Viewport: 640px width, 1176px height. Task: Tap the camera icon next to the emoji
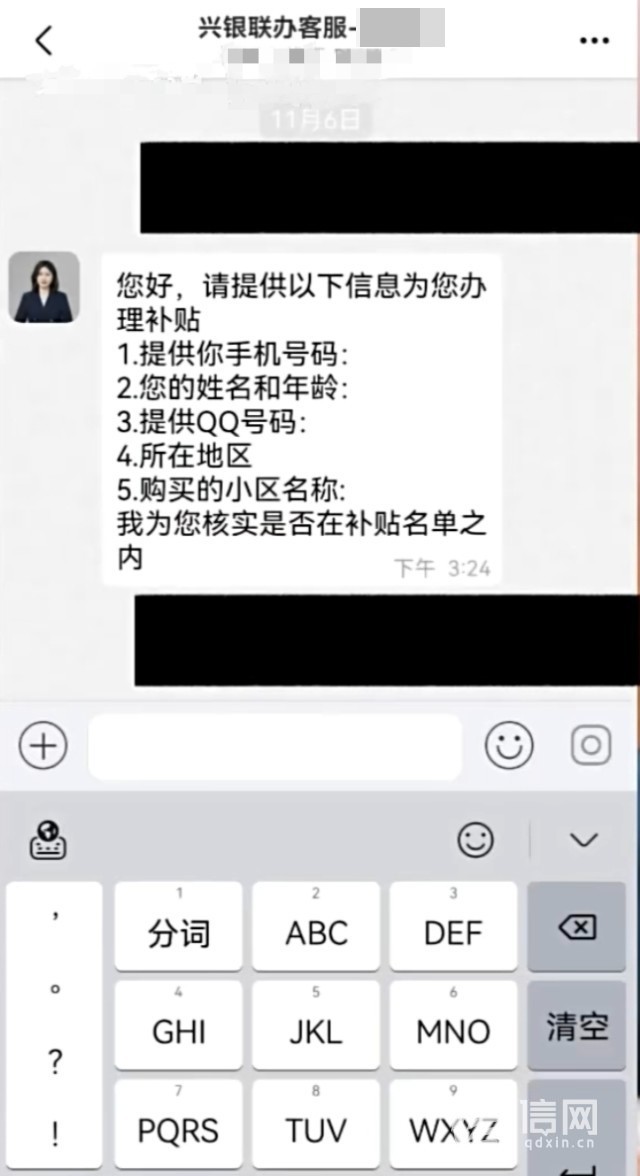[591, 746]
